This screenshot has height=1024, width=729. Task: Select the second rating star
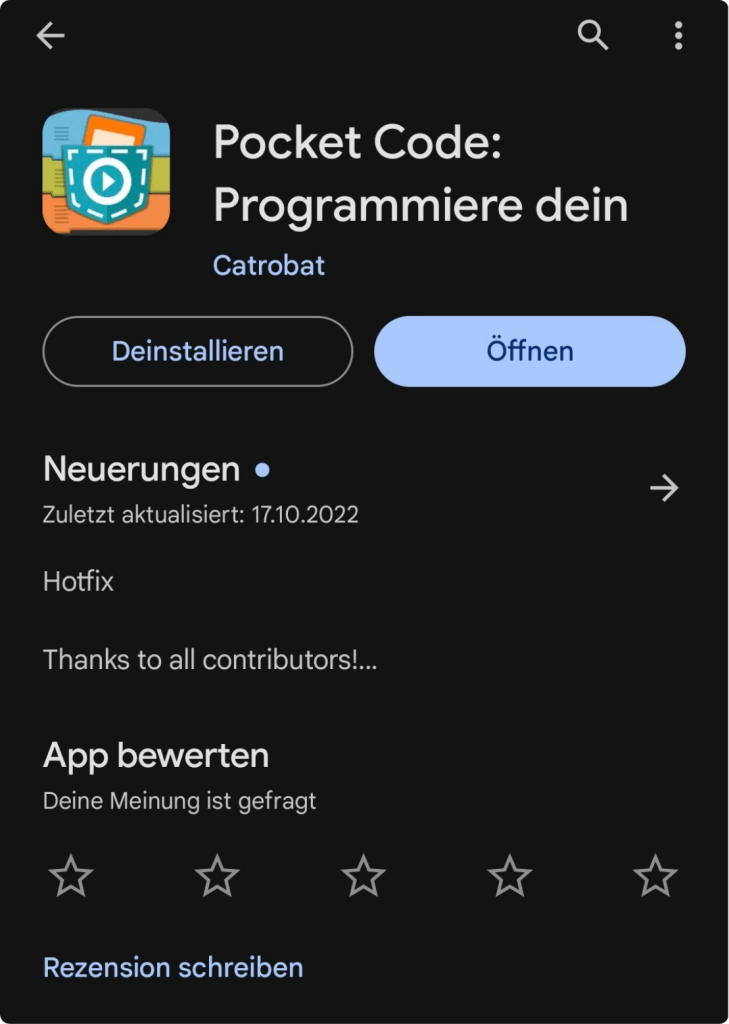[216, 877]
